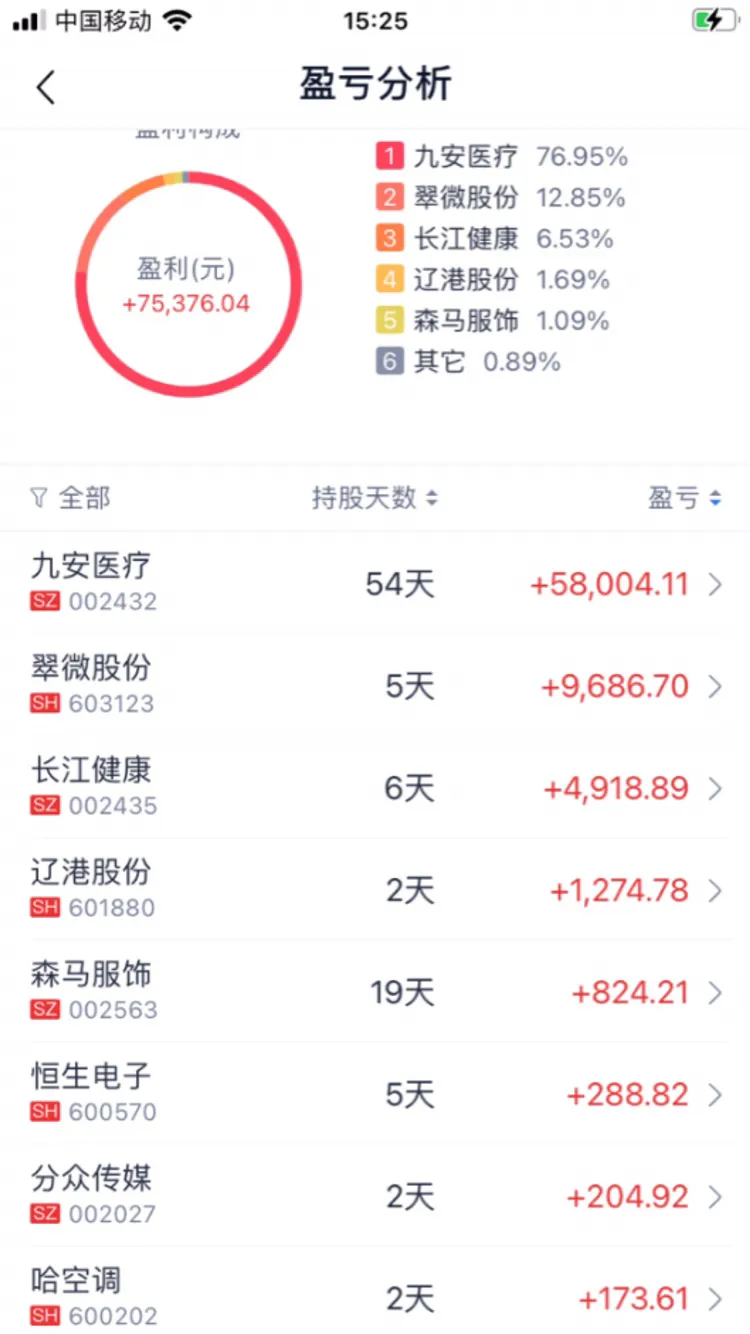Sort by 持股天数 column
Image resolution: width=750 pixels, height=1334 pixels.
click(375, 497)
